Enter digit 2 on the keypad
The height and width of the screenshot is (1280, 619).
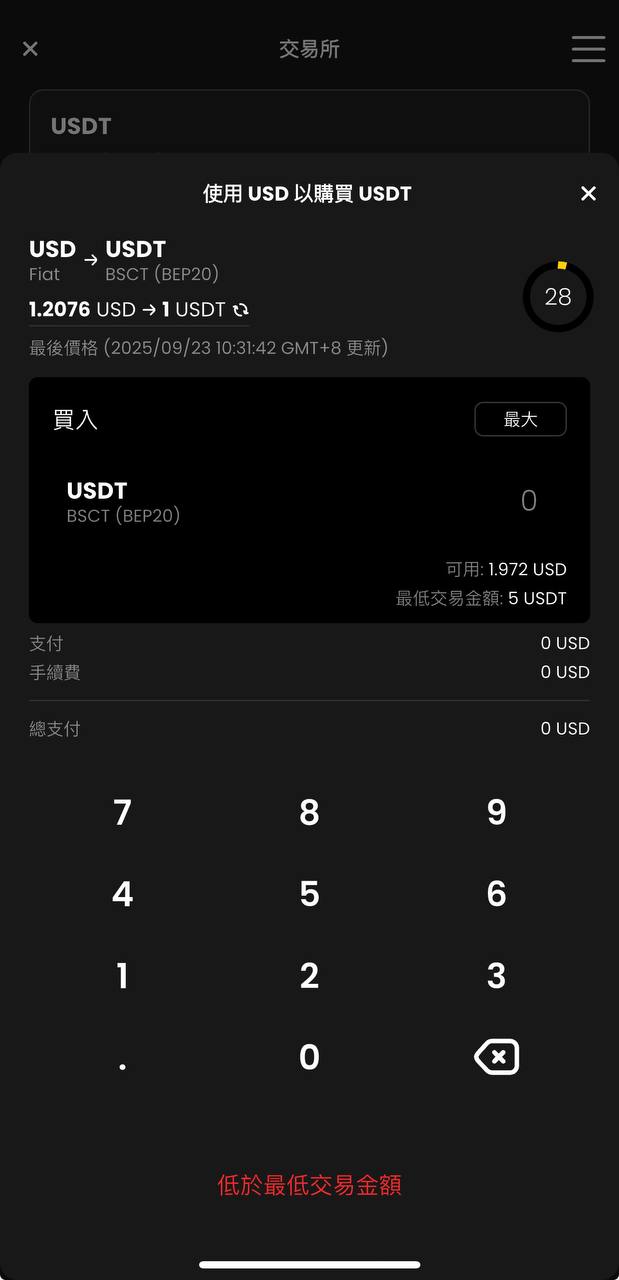[309, 976]
